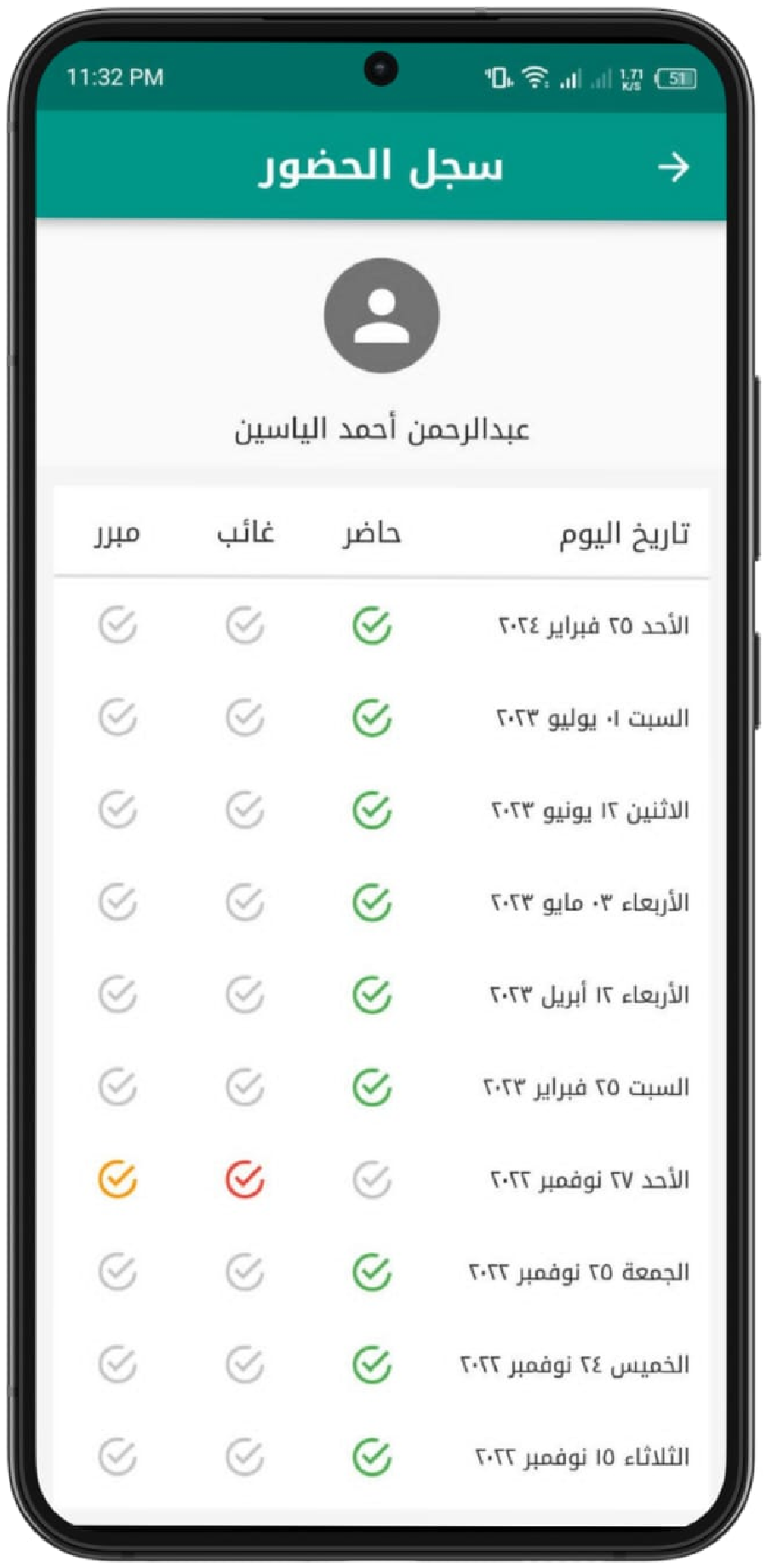Mark absent for السبت ٠١ يوليو ٢٠٢٣
This screenshot has width=766, height=1568.
pyautogui.click(x=245, y=718)
